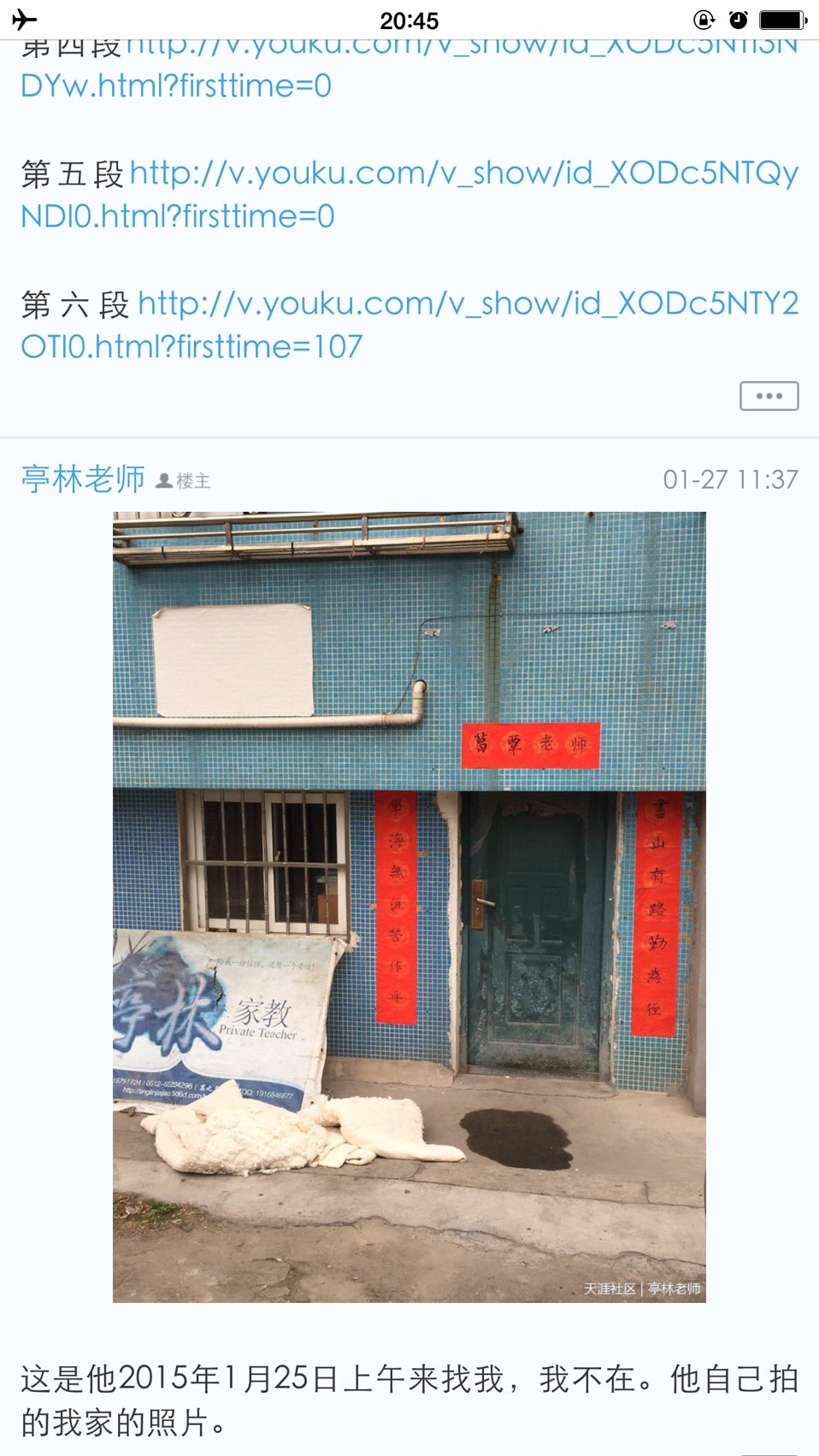
Task: Open the three-dot options button on the post
Action: coord(769,396)
